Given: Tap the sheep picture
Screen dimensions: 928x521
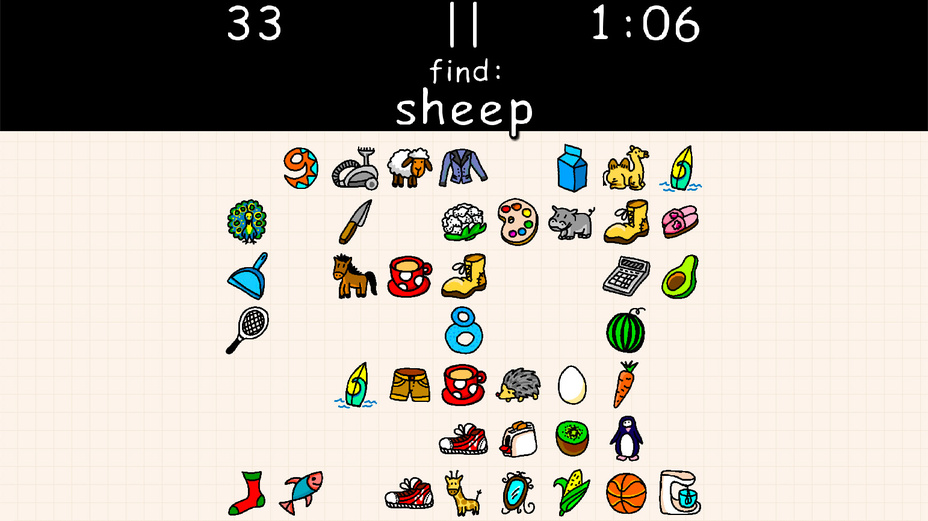Looking at the screenshot, I should tap(409, 167).
